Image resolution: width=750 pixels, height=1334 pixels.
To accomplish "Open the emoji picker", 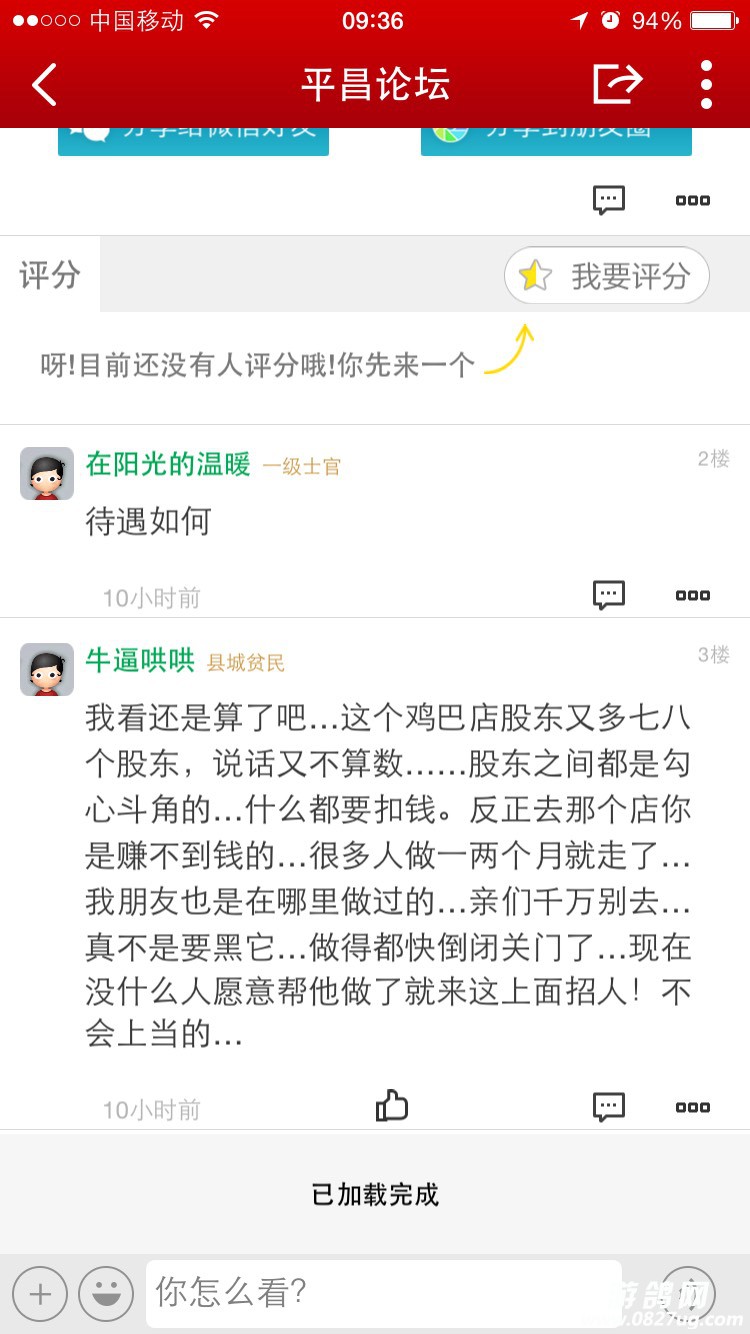I will pyautogui.click(x=106, y=1294).
